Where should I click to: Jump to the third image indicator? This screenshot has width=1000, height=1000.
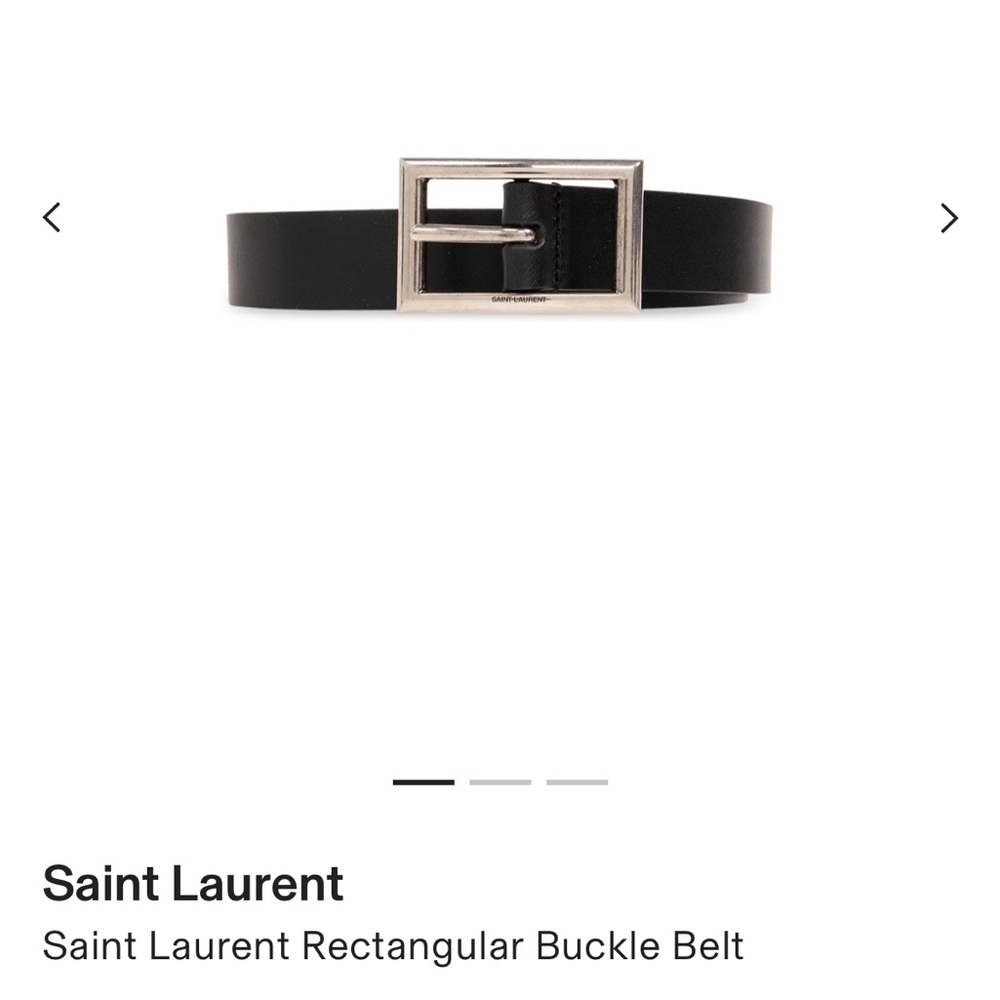pos(577,782)
